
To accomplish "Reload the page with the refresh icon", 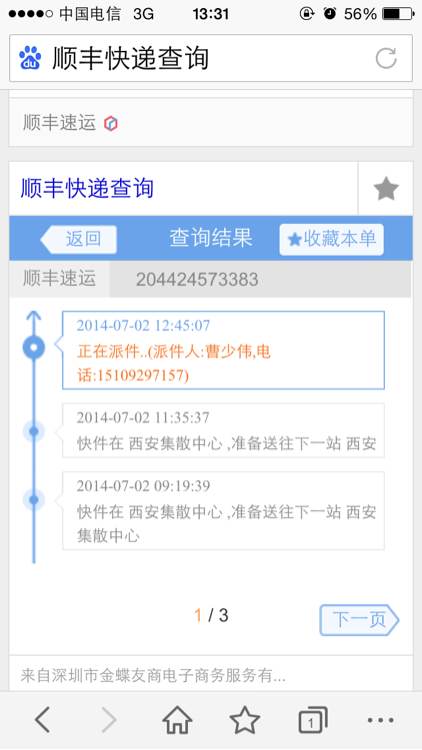I will click(x=386, y=58).
